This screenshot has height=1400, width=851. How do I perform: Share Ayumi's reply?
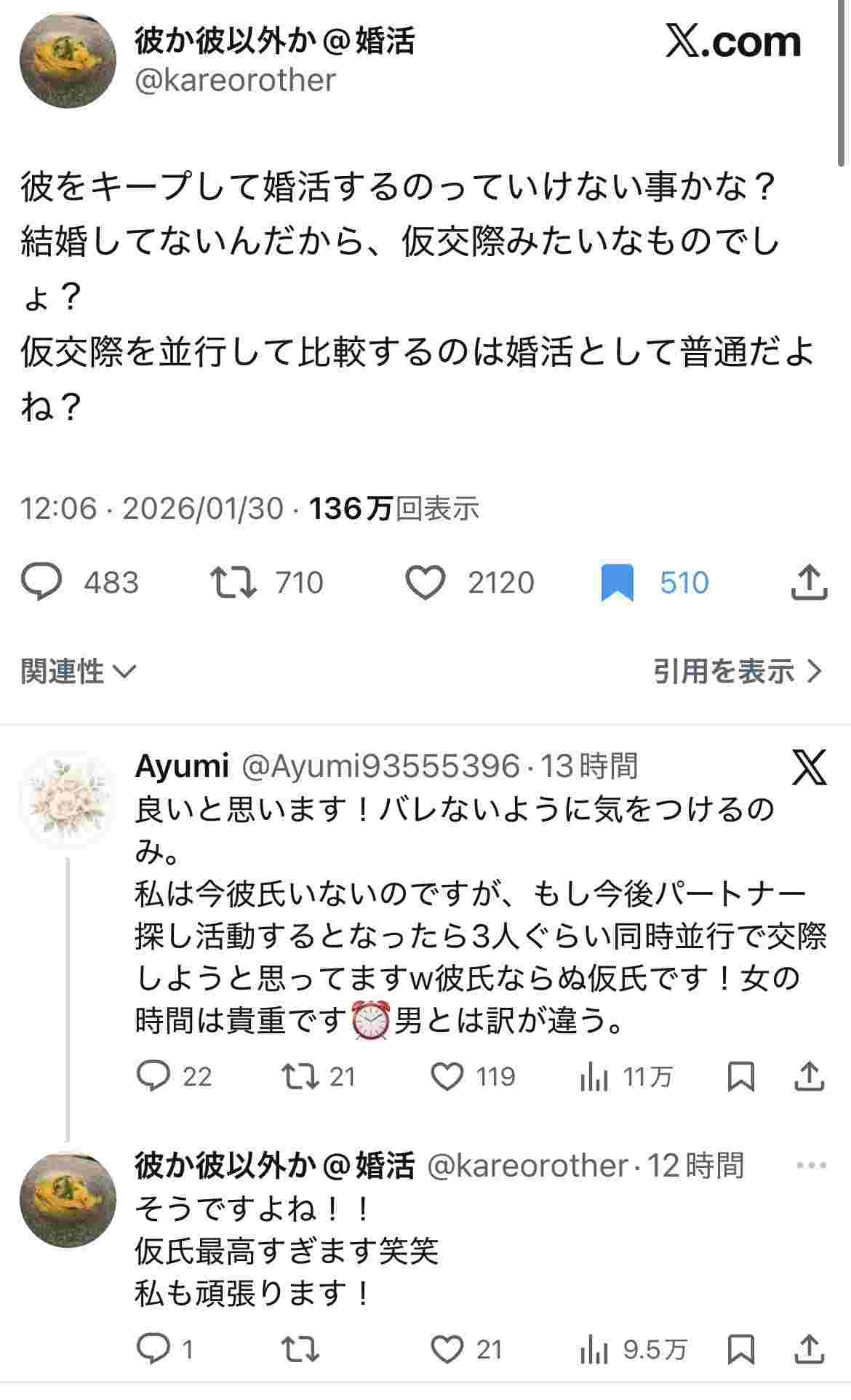pos(809,1076)
